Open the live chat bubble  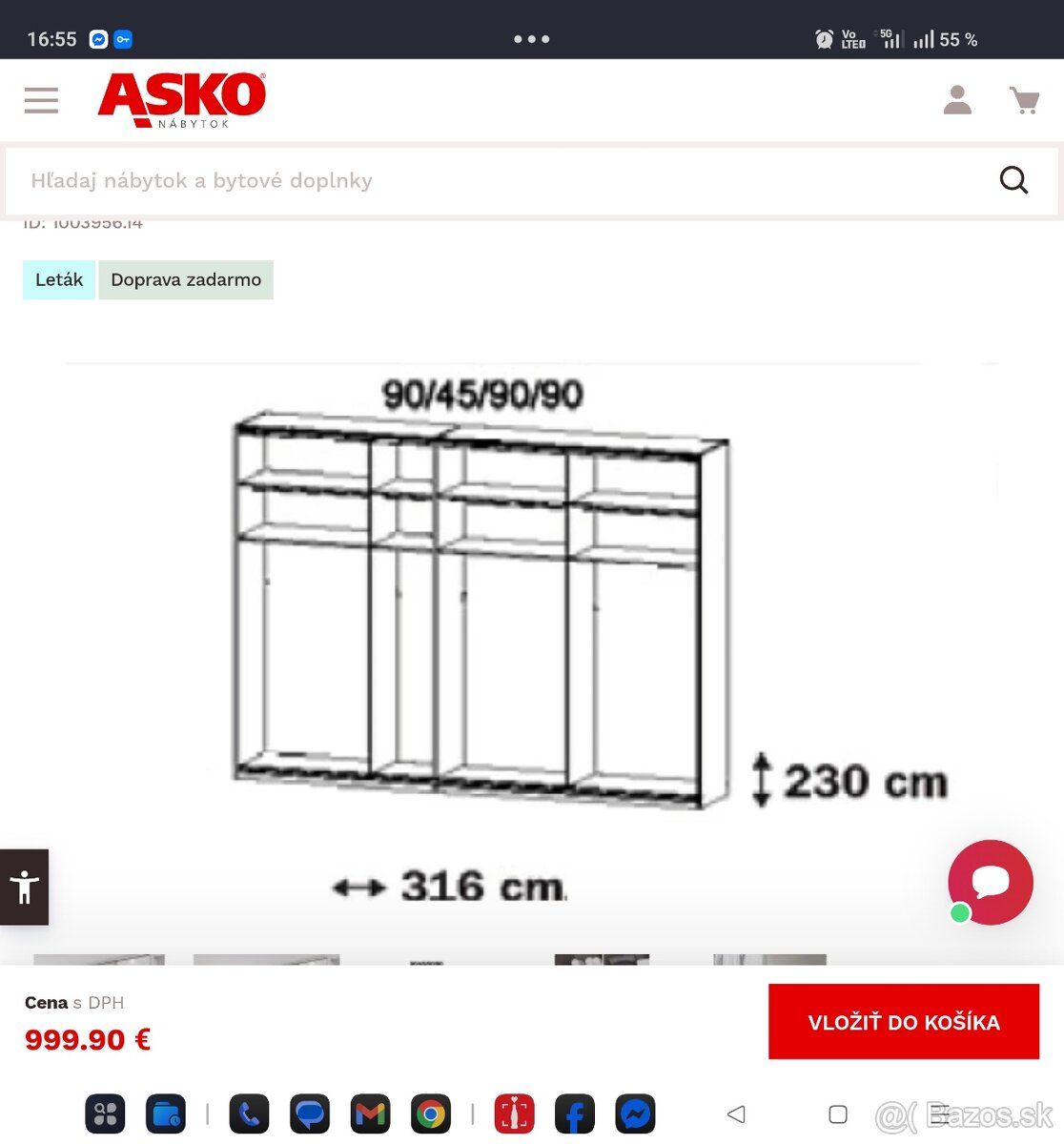(x=990, y=882)
